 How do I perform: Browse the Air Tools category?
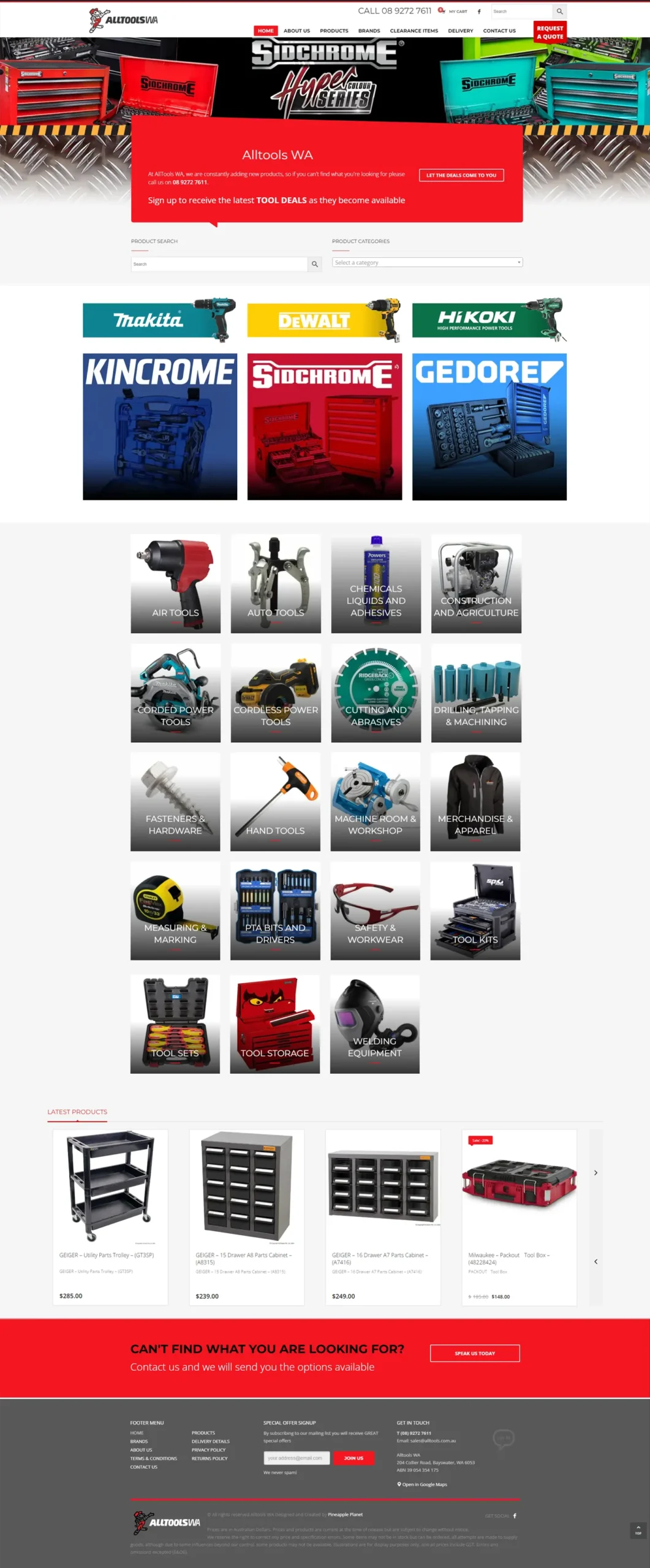(175, 583)
